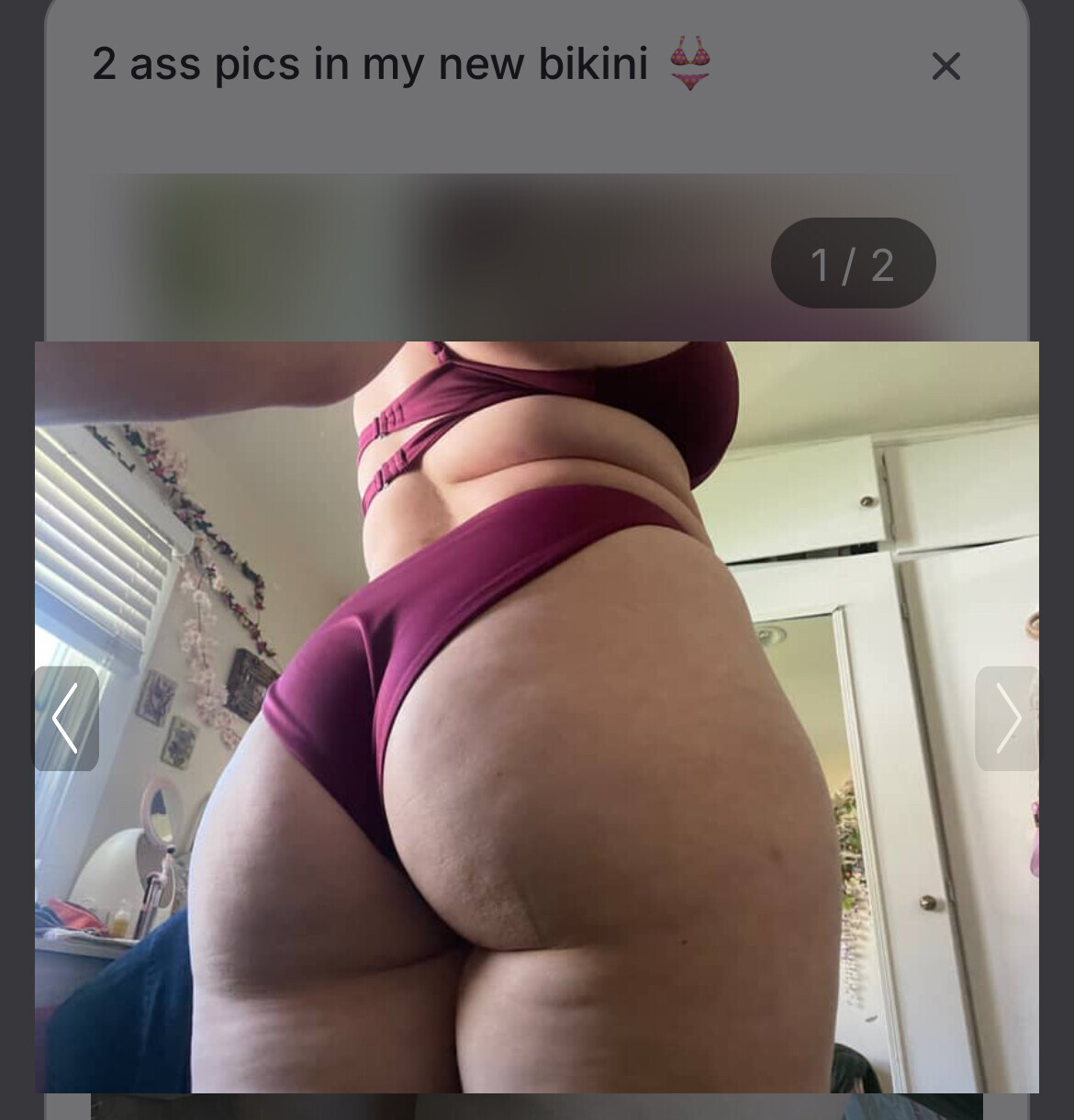
Task: Close the bikini pics post viewer
Action: (x=945, y=66)
